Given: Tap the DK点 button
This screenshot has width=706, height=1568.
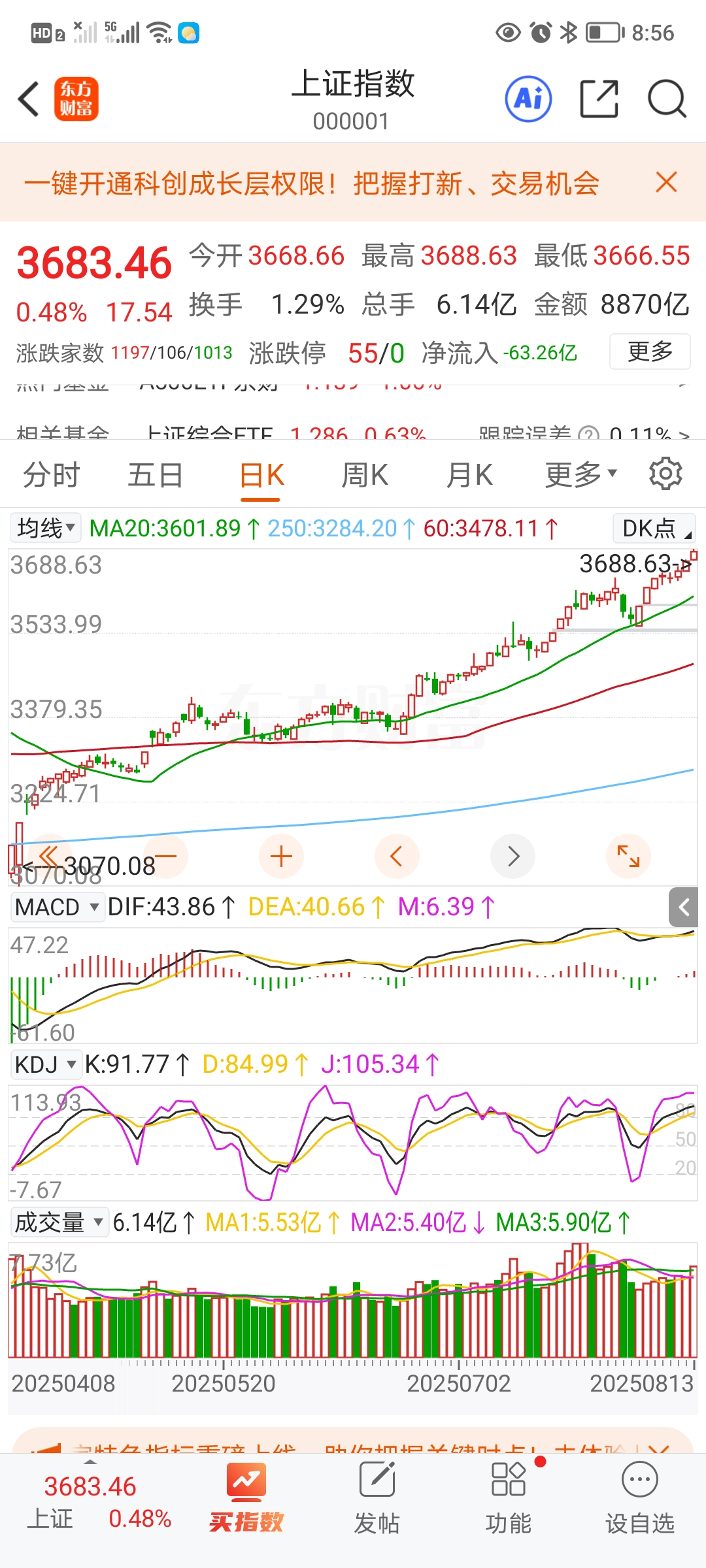Looking at the screenshot, I should pos(654,528).
